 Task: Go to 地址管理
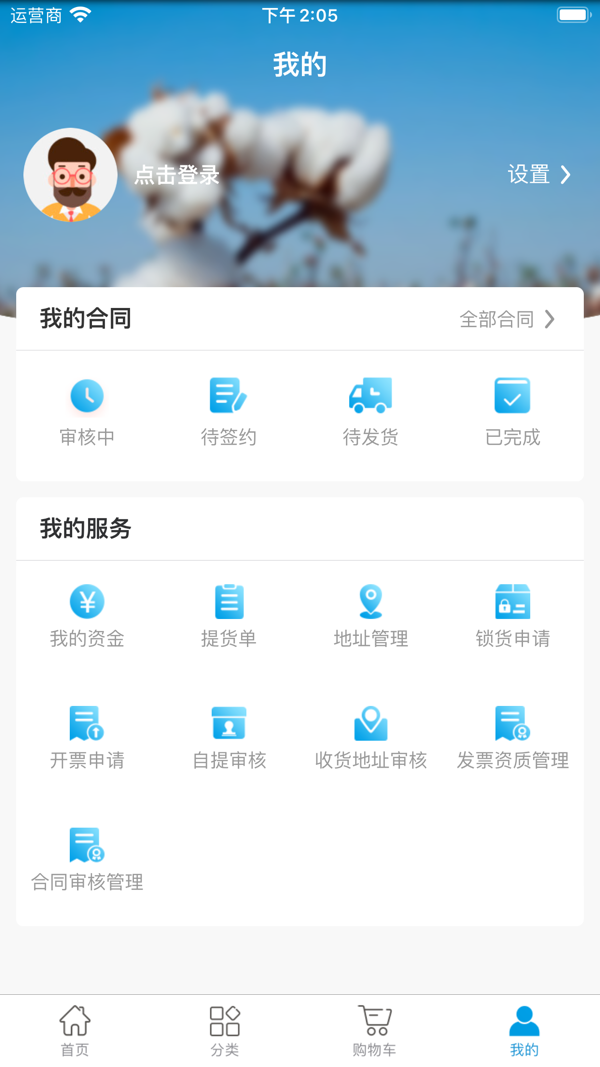pos(370,616)
